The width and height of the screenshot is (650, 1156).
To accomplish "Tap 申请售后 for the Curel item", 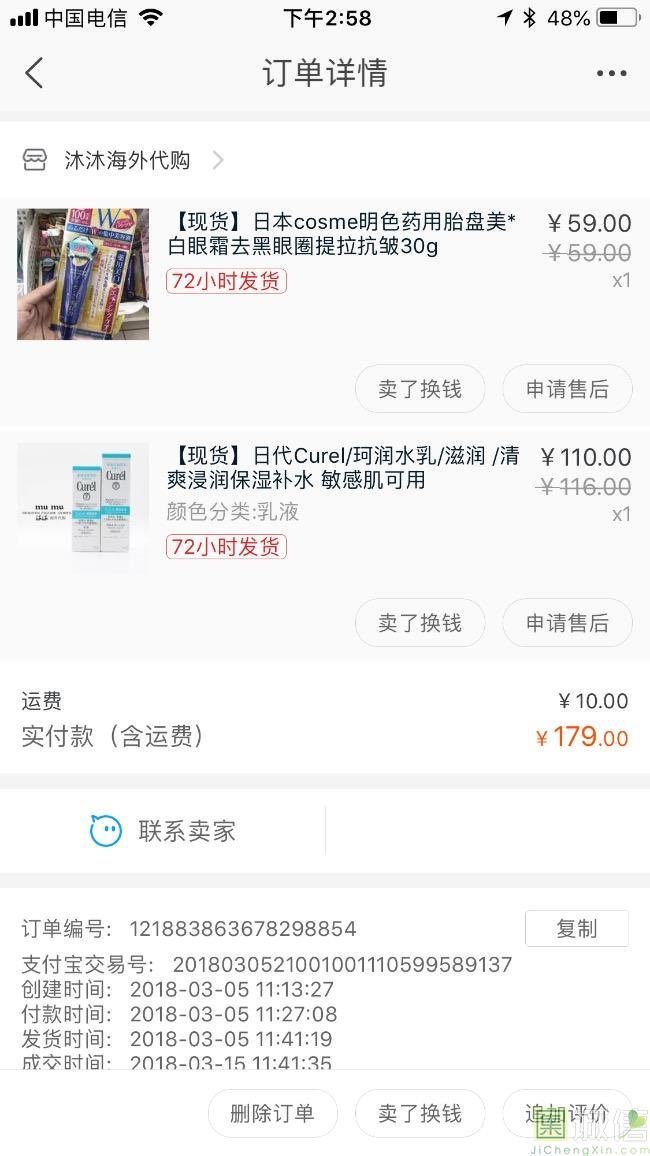I will [567, 623].
